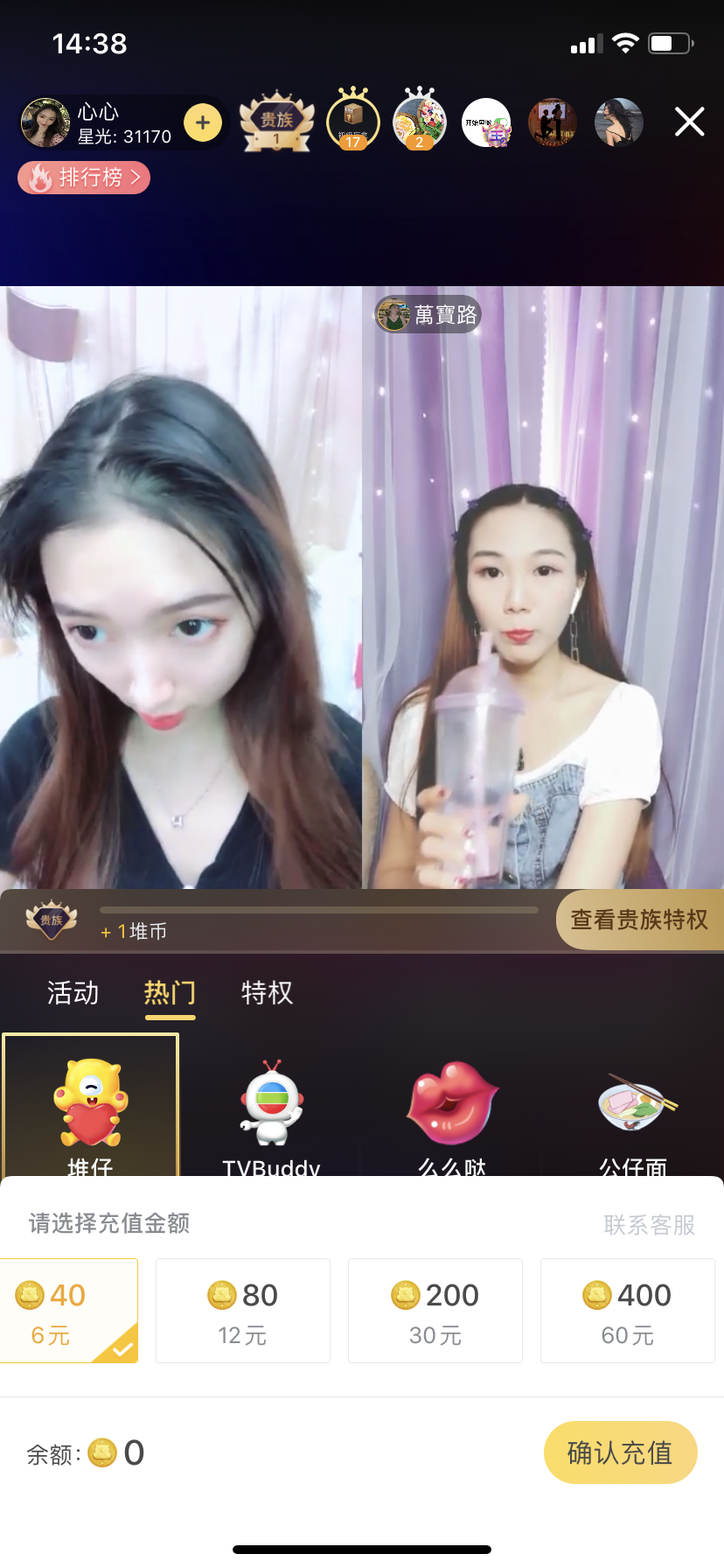Open the 贵族 noble badge
This screenshot has height=1568, width=724.
point(276,123)
